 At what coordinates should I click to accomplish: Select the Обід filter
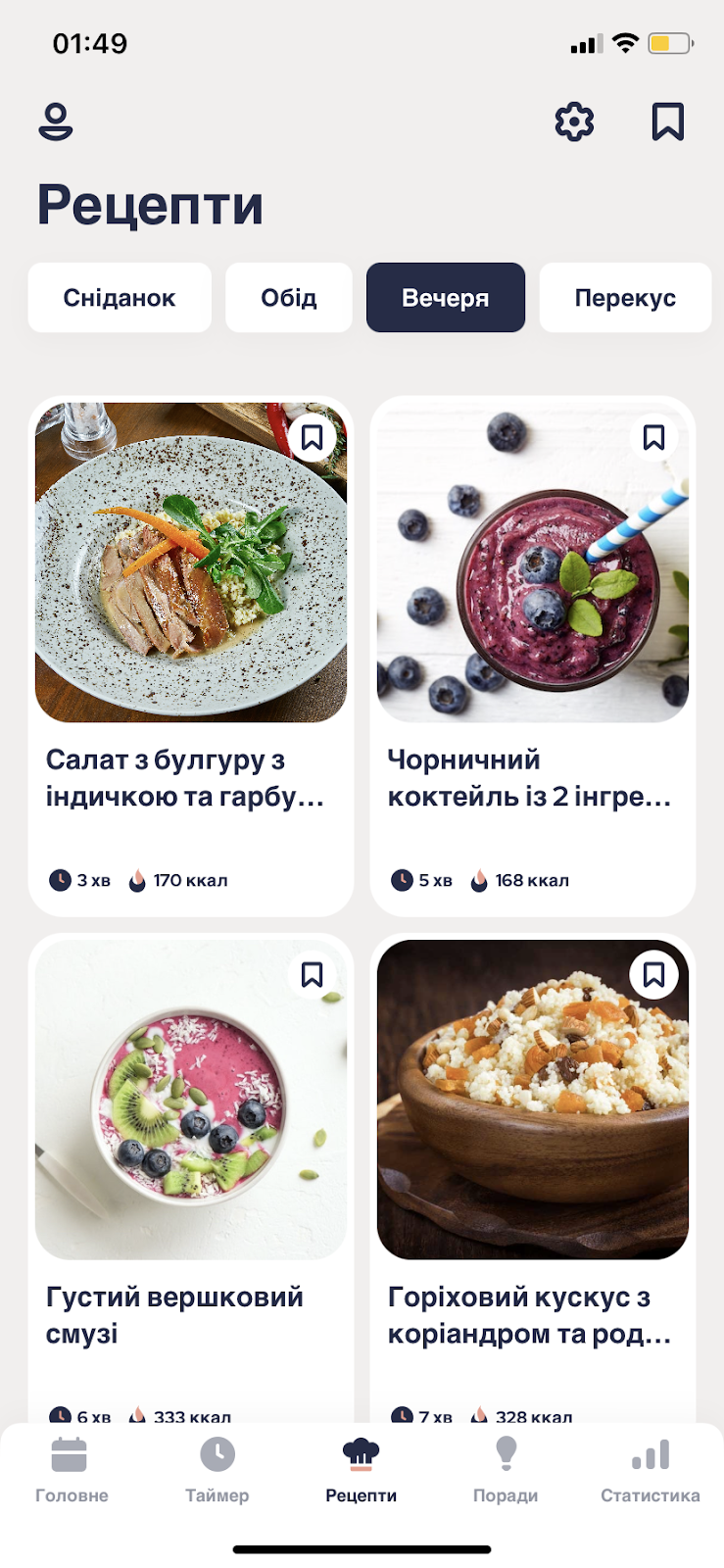(289, 298)
